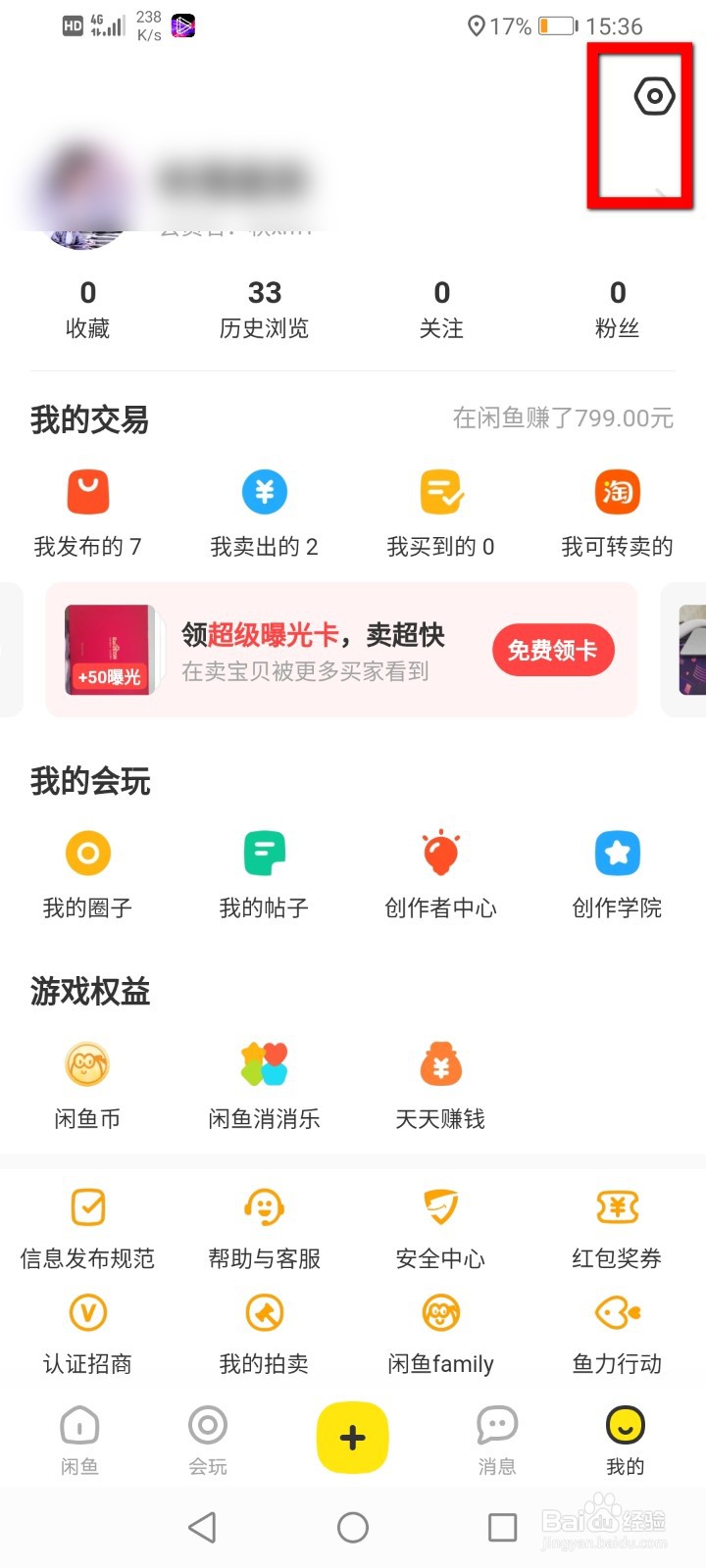
Task: Open 我的帖子
Action: pos(264,872)
